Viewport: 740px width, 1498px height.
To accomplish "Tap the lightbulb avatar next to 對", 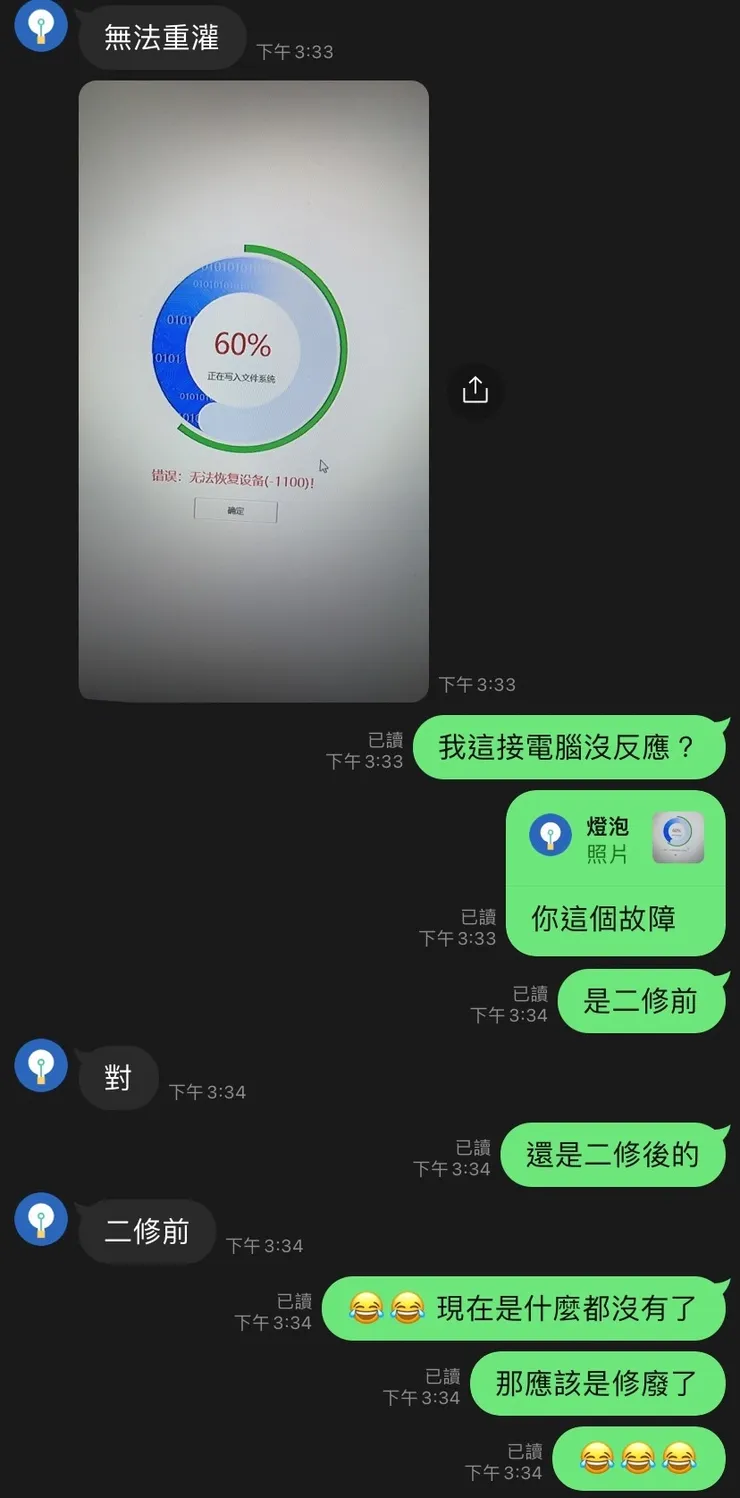I will (40, 1065).
